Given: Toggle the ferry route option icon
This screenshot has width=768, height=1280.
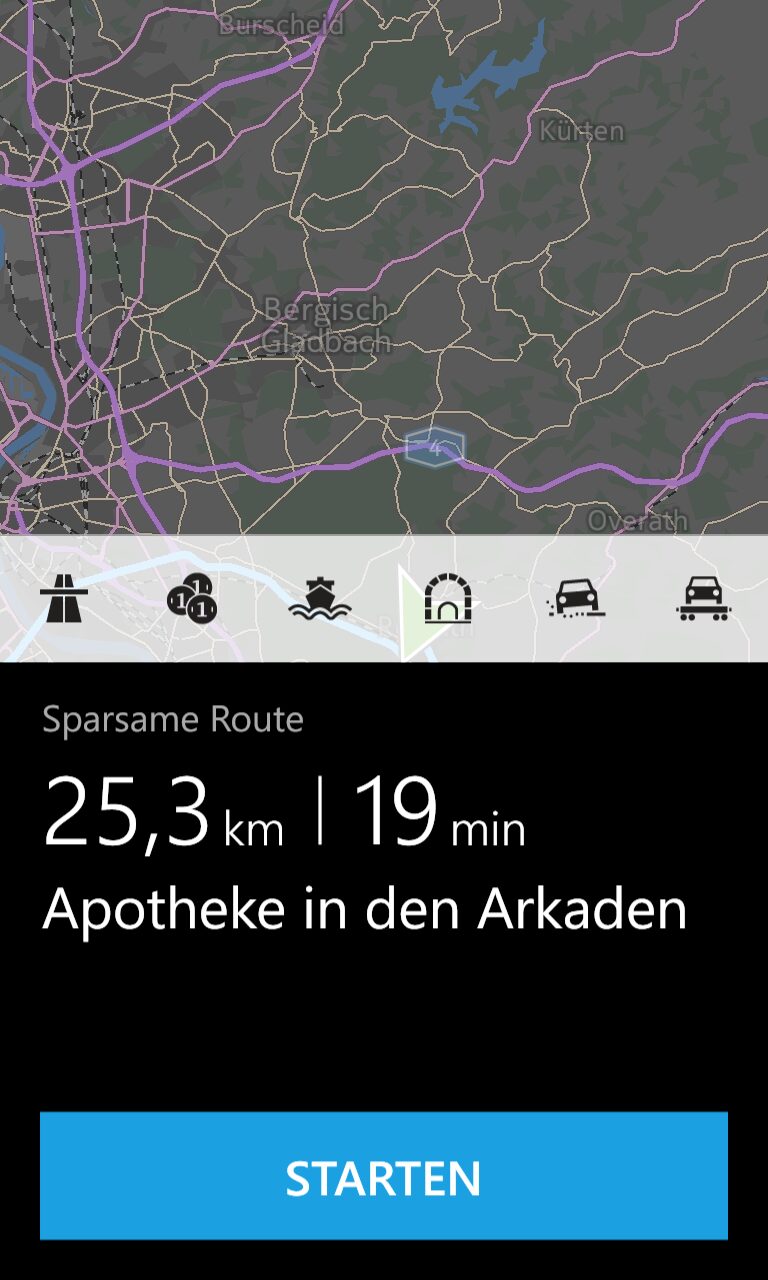Looking at the screenshot, I should click(320, 599).
